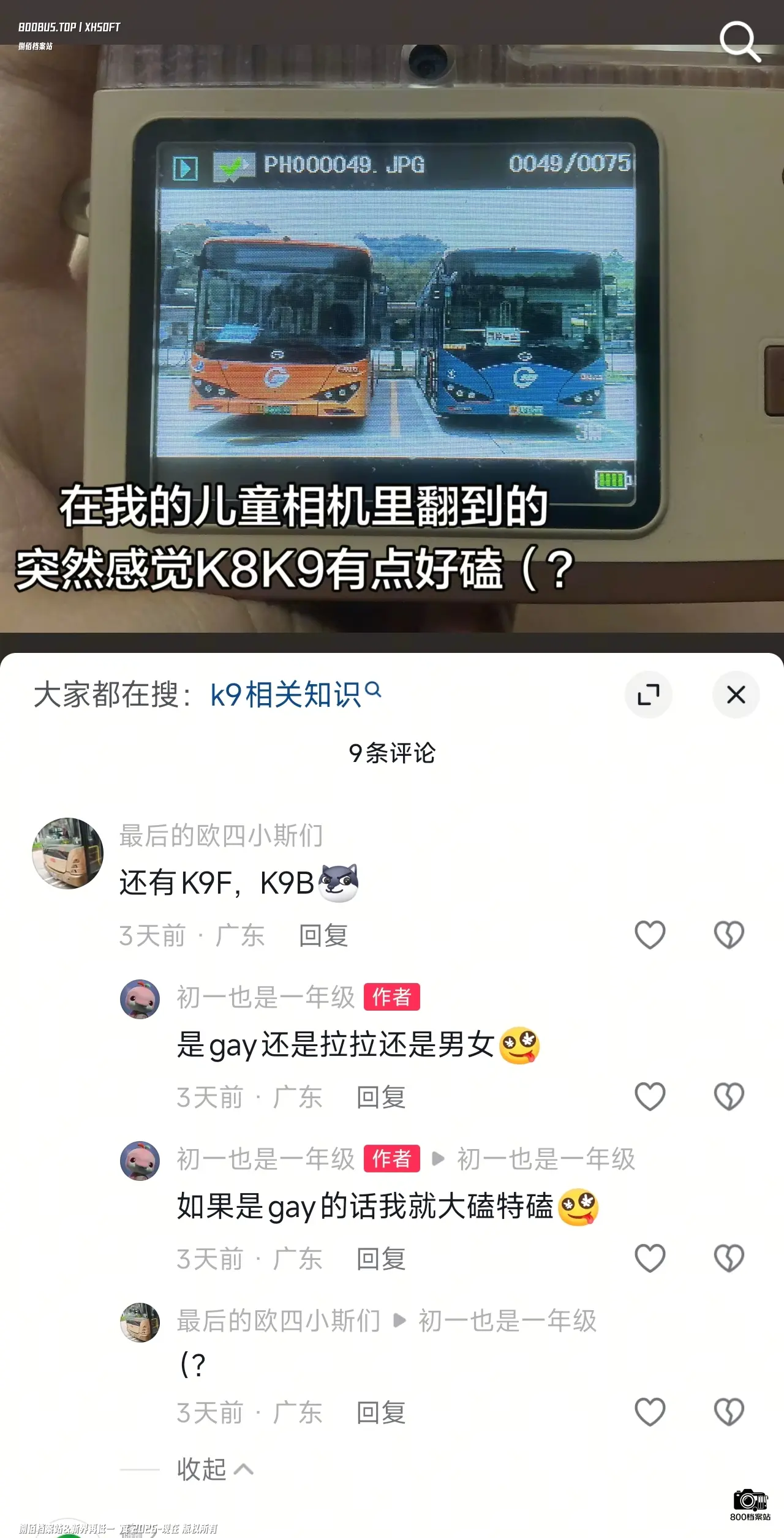Screen dimensions: 784x1538
Task: Dislike the 如果是gay的话我就大磕特磕 comment
Action: click(x=729, y=1258)
